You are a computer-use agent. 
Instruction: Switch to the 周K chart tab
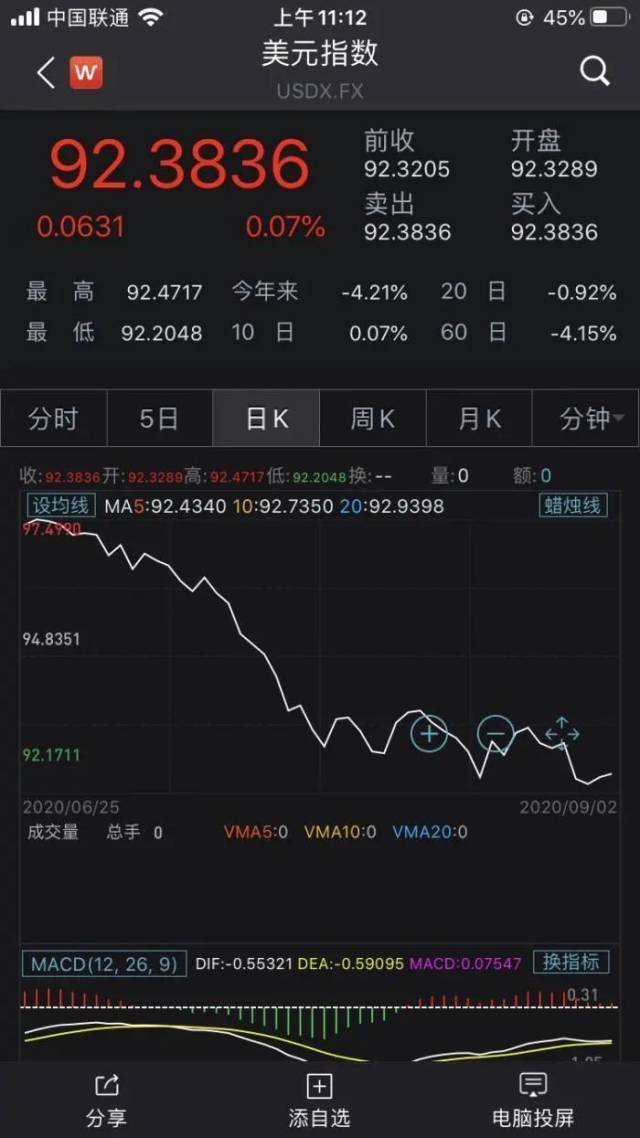[x=372, y=418]
